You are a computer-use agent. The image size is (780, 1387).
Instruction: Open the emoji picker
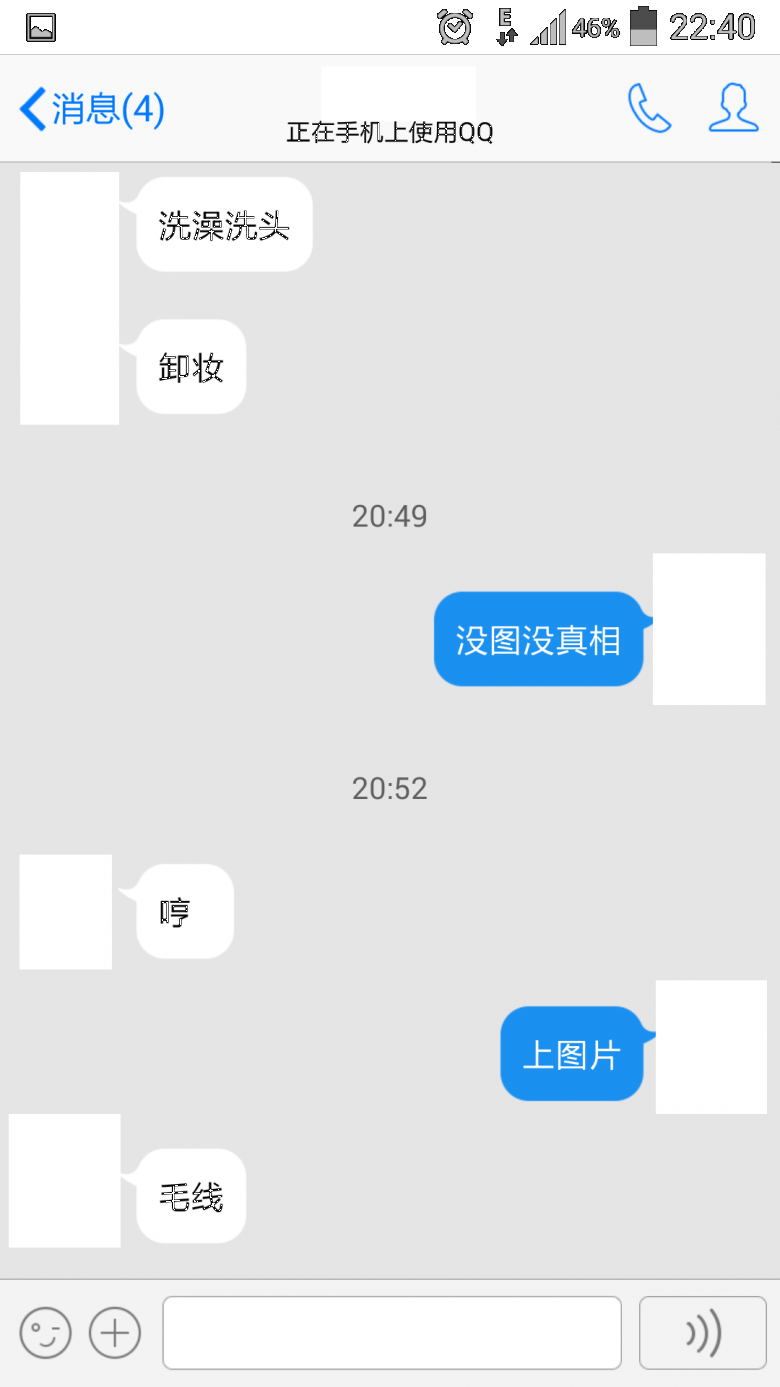(x=46, y=1332)
